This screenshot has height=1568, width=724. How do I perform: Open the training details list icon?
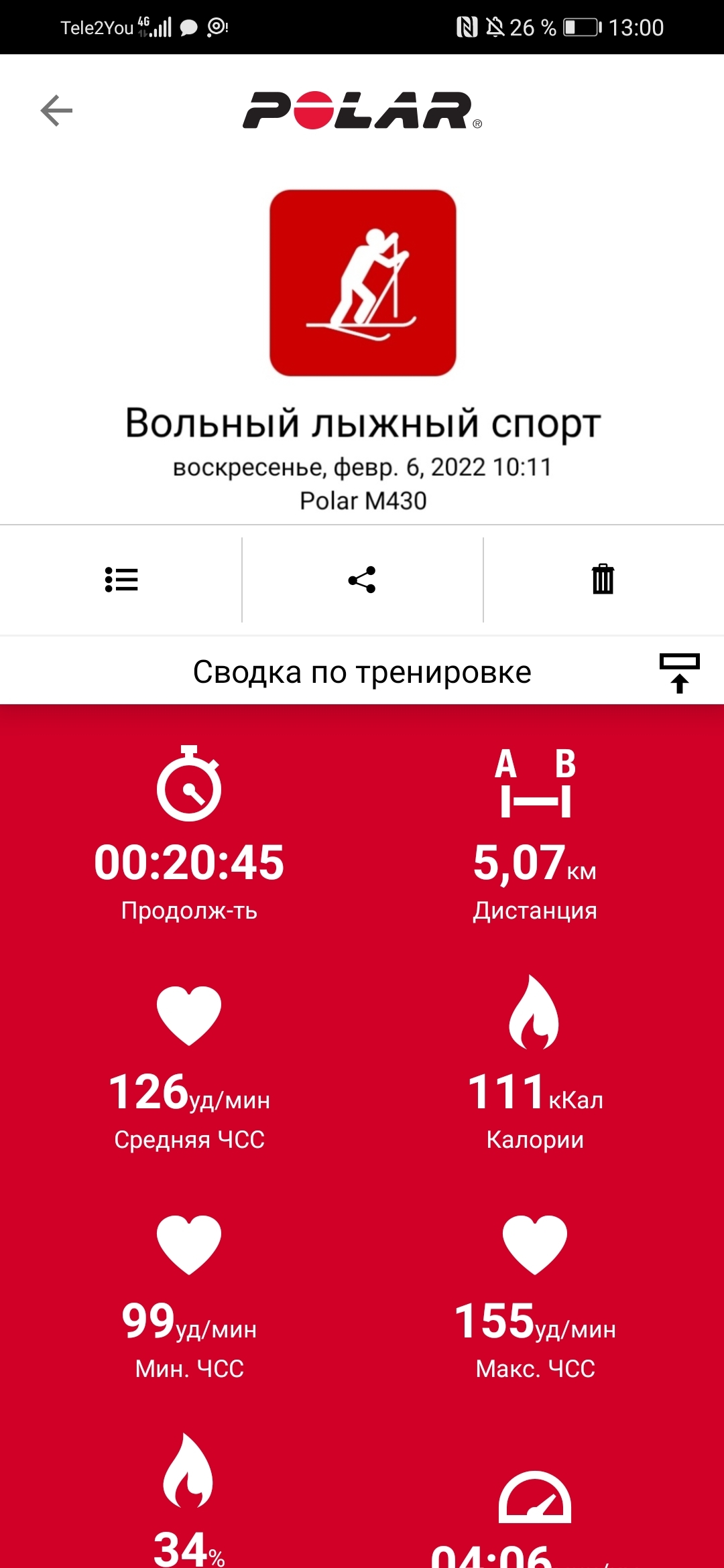tap(121, 580)
